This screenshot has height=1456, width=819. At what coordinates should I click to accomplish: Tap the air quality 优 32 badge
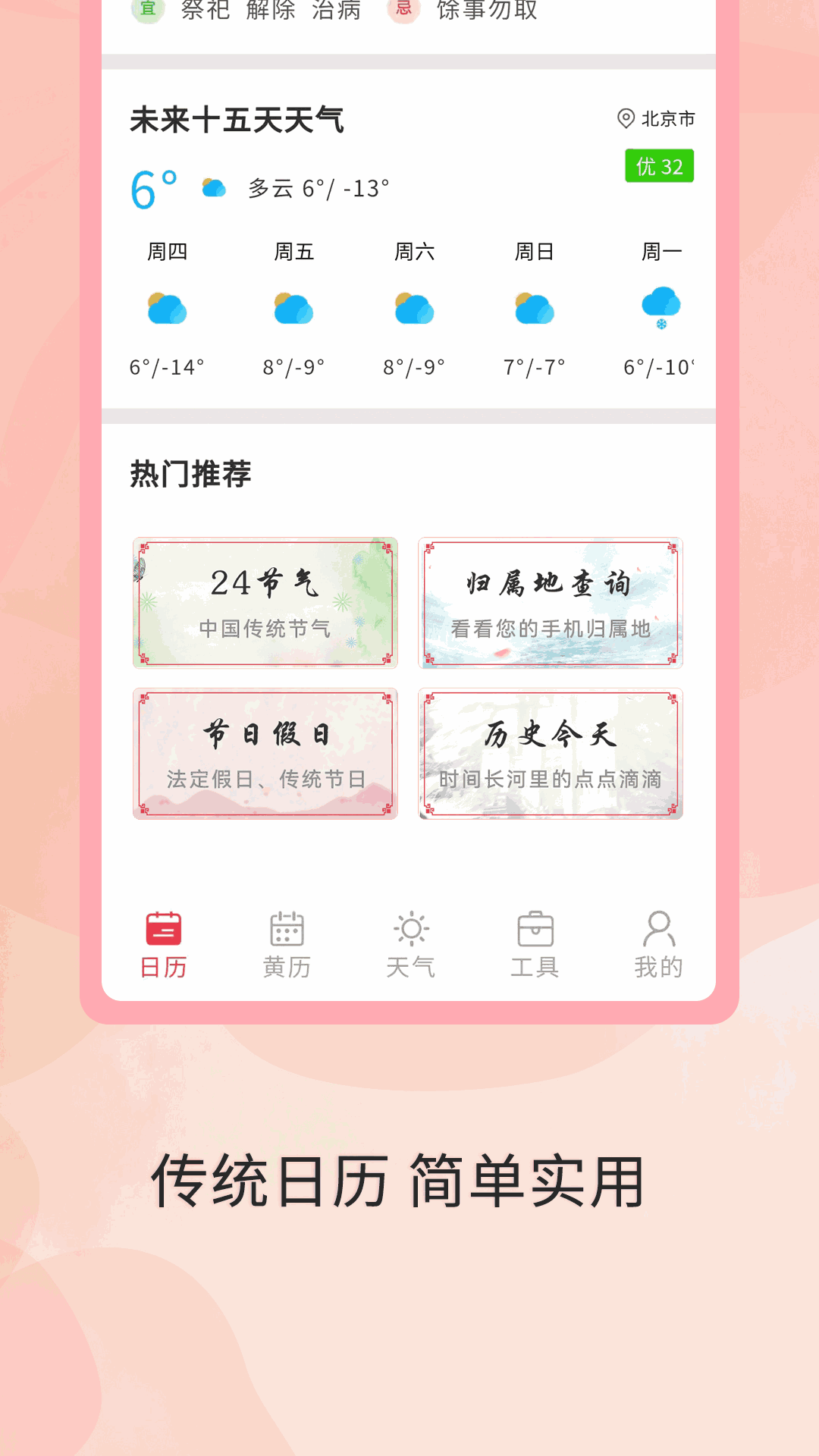(x=659, y=165)
